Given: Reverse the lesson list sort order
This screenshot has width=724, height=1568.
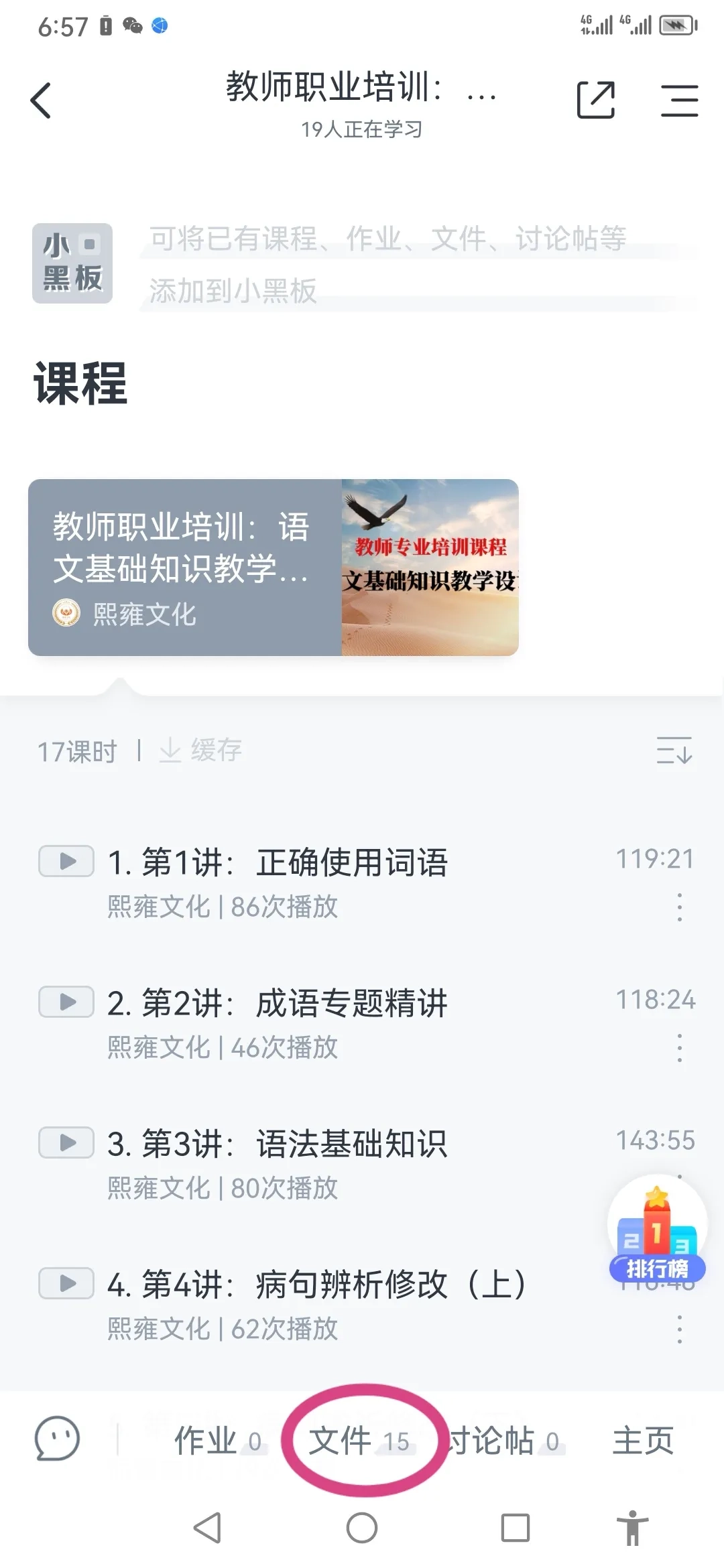Looking at the screenshot, I should 674,750.
